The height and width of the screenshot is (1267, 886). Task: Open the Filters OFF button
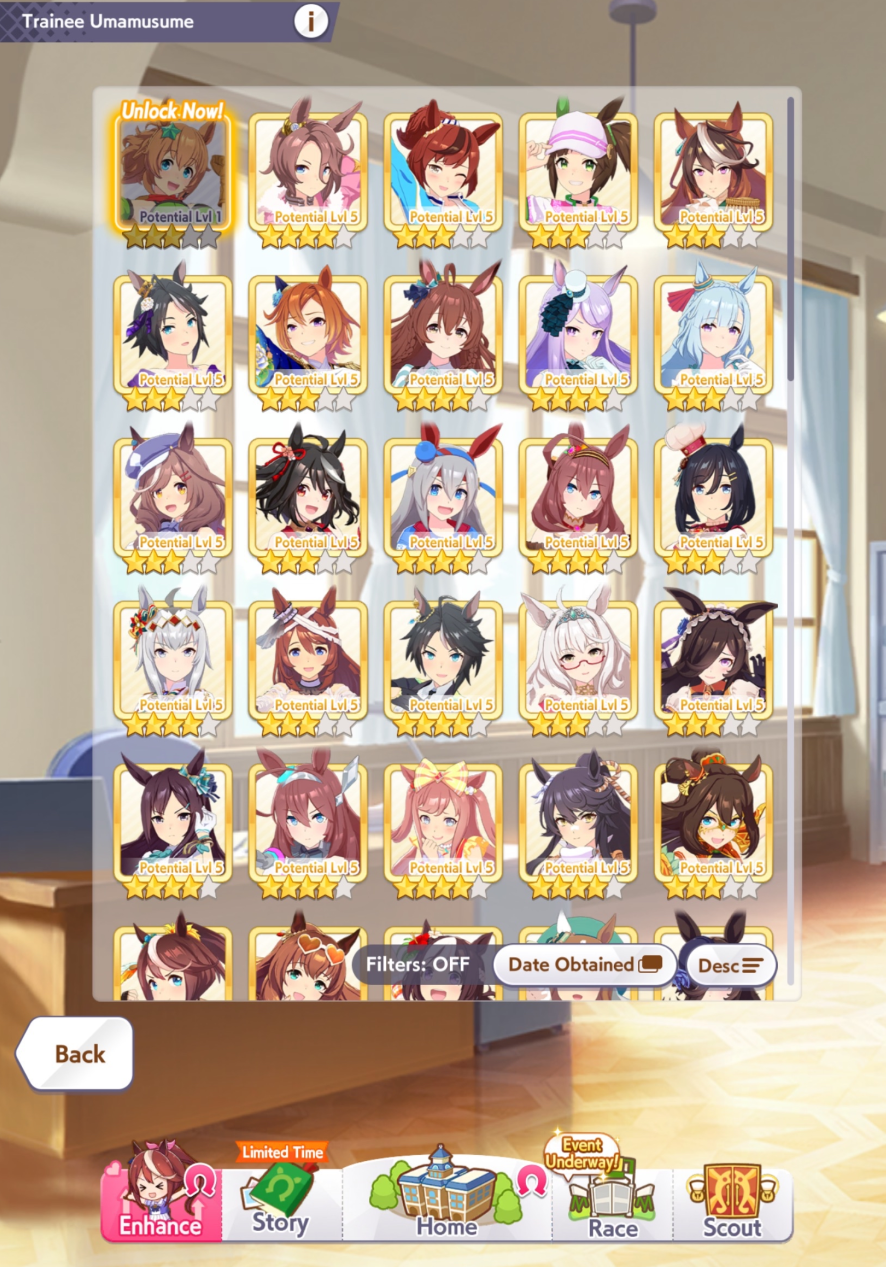click(418, 965)
